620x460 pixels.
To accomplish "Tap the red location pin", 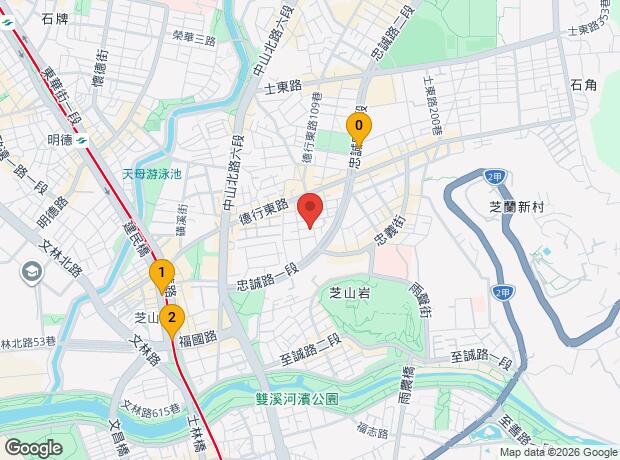I will [x=310, y=210].
